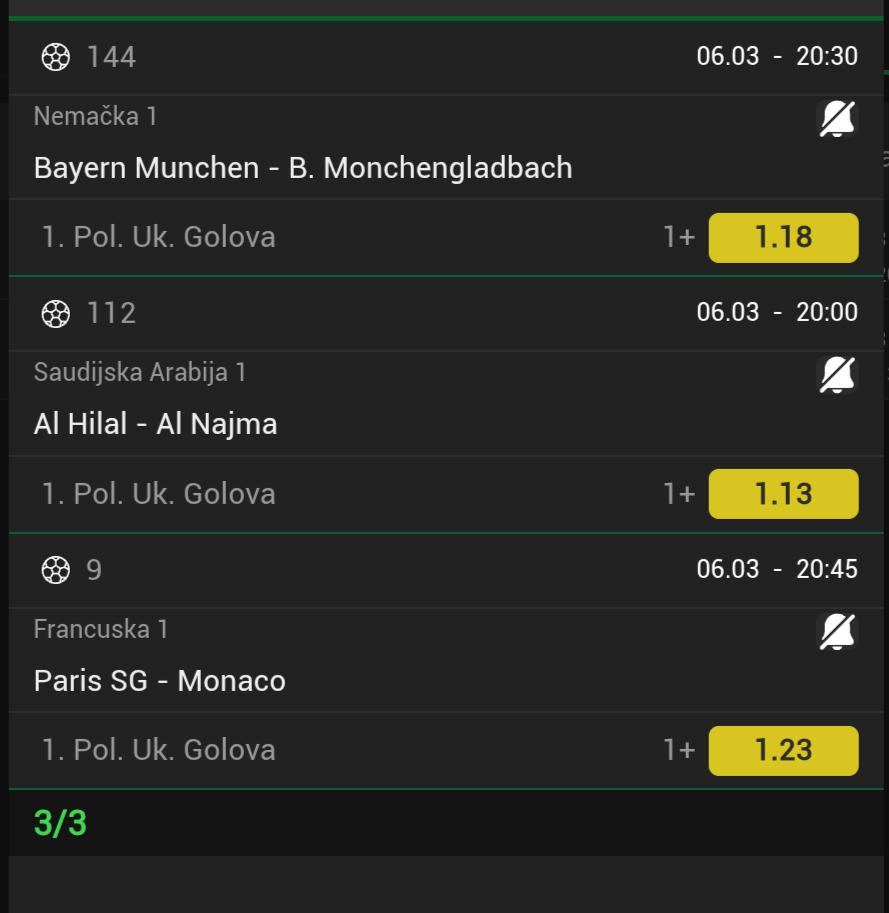This screenshot has width=889, height=913.
Task: Open Bayern Munchen - B. Monchengladbach match
Action: click(303, 167)
